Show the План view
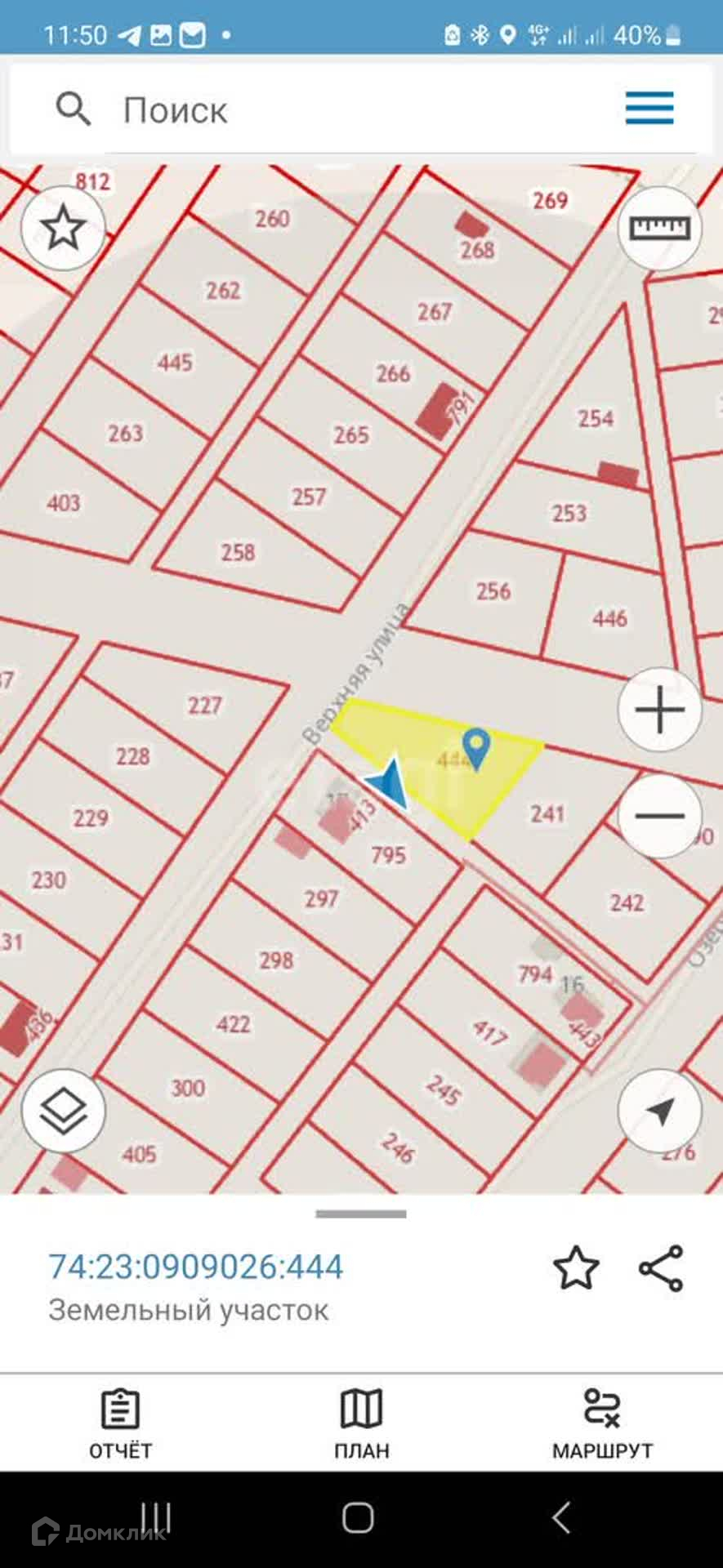This screenshot has height=1568, width=723. (361, 1423)
